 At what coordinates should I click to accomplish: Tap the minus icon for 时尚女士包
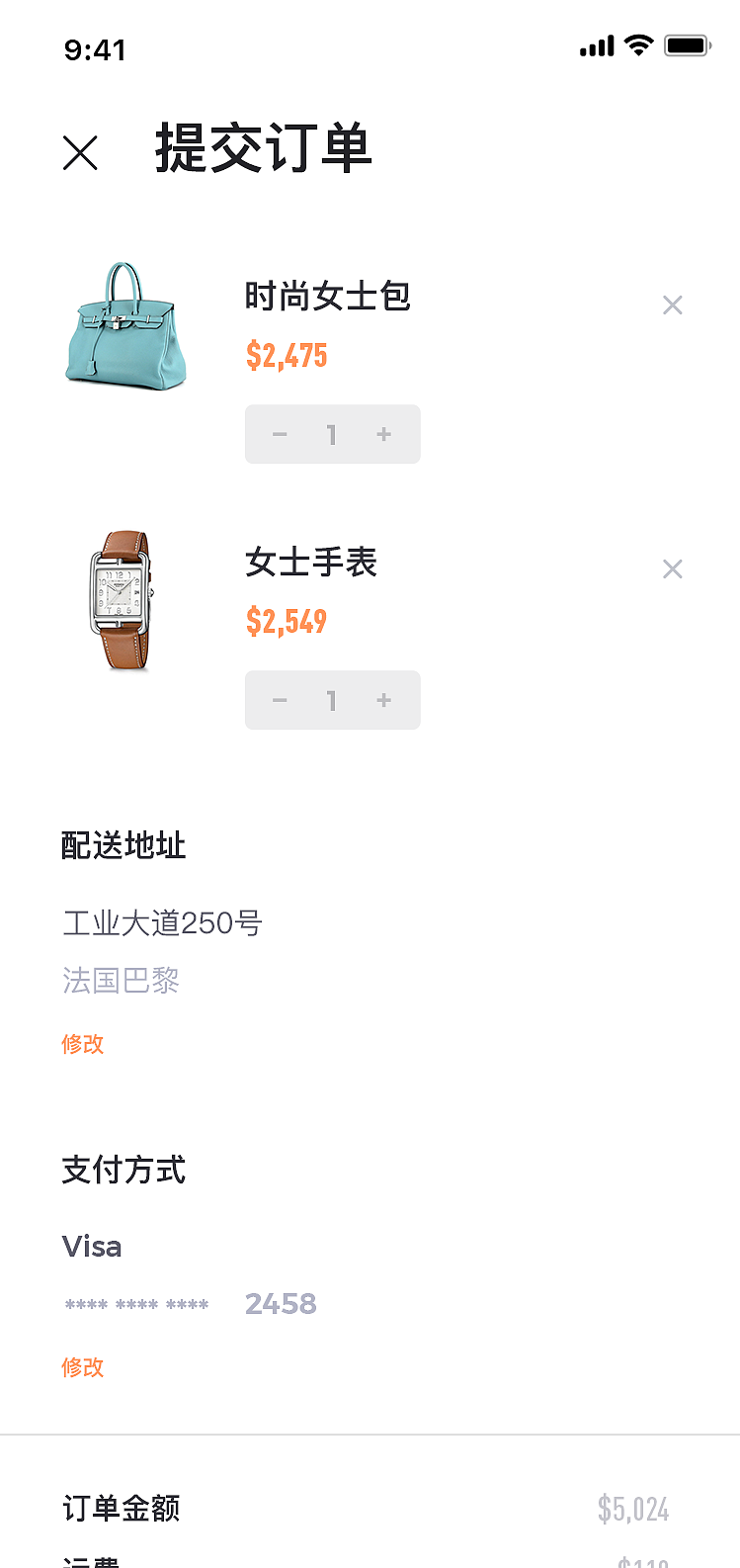280,434
